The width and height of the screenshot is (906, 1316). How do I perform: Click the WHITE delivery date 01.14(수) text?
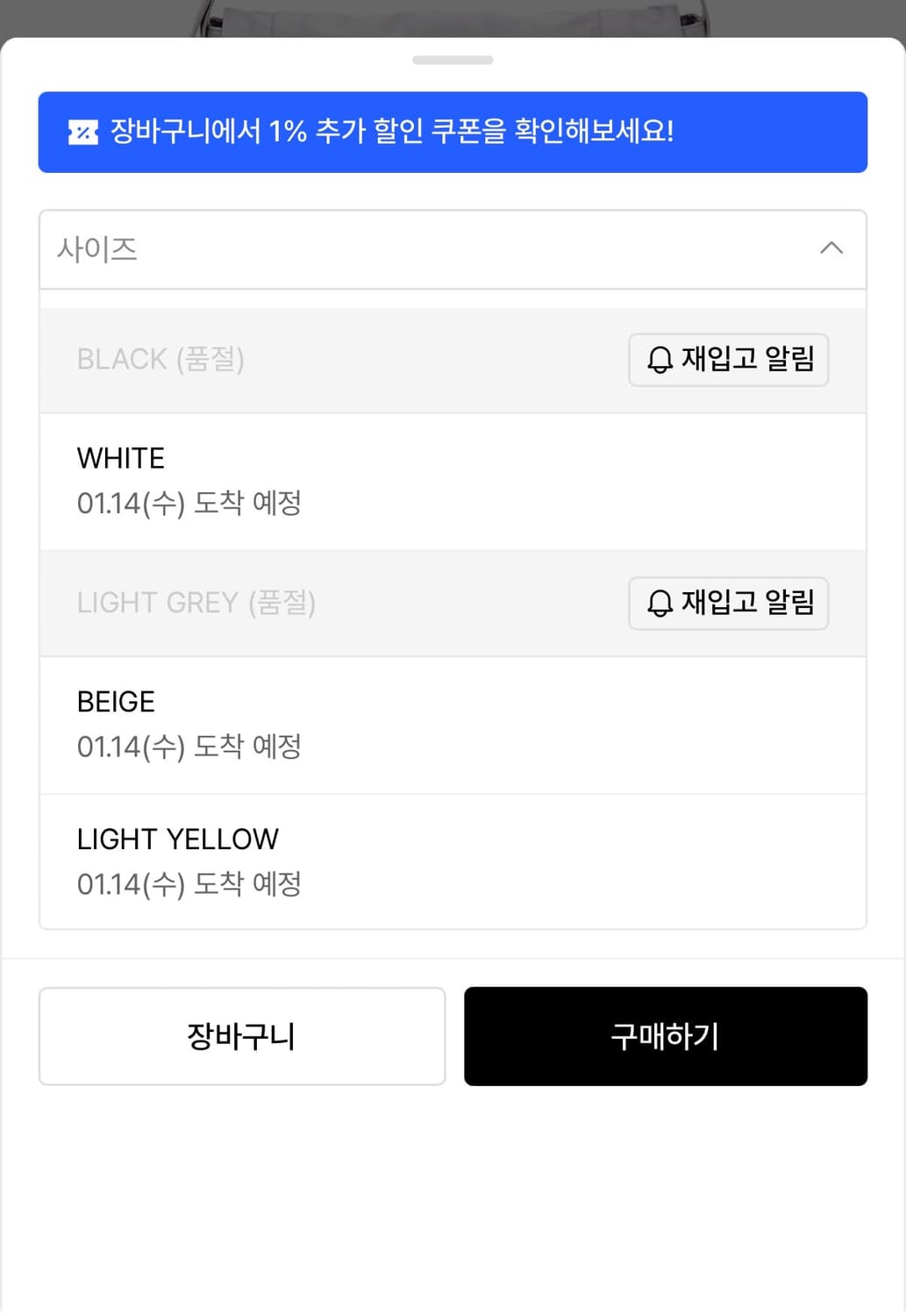pos(189,503)
